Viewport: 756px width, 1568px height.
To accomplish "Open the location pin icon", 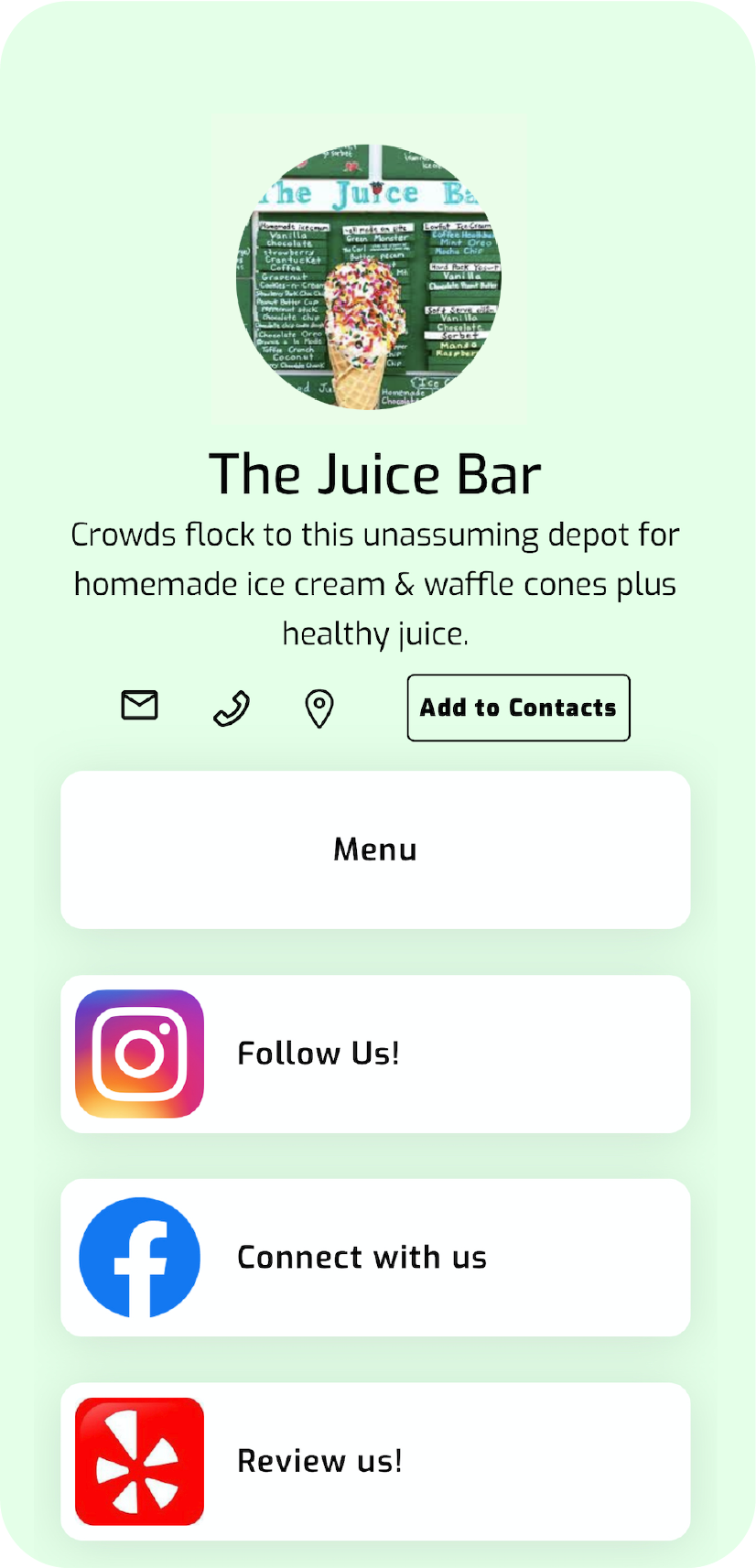I will [x=319, y=708].
